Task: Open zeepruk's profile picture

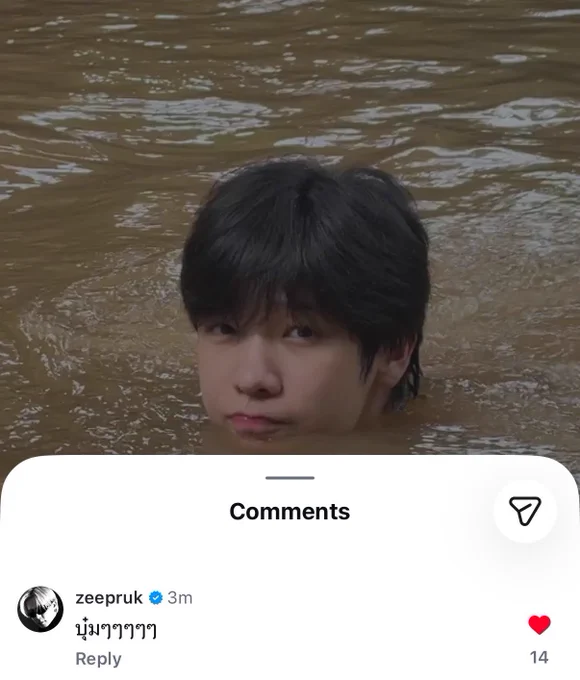Action: click(40, 609)
